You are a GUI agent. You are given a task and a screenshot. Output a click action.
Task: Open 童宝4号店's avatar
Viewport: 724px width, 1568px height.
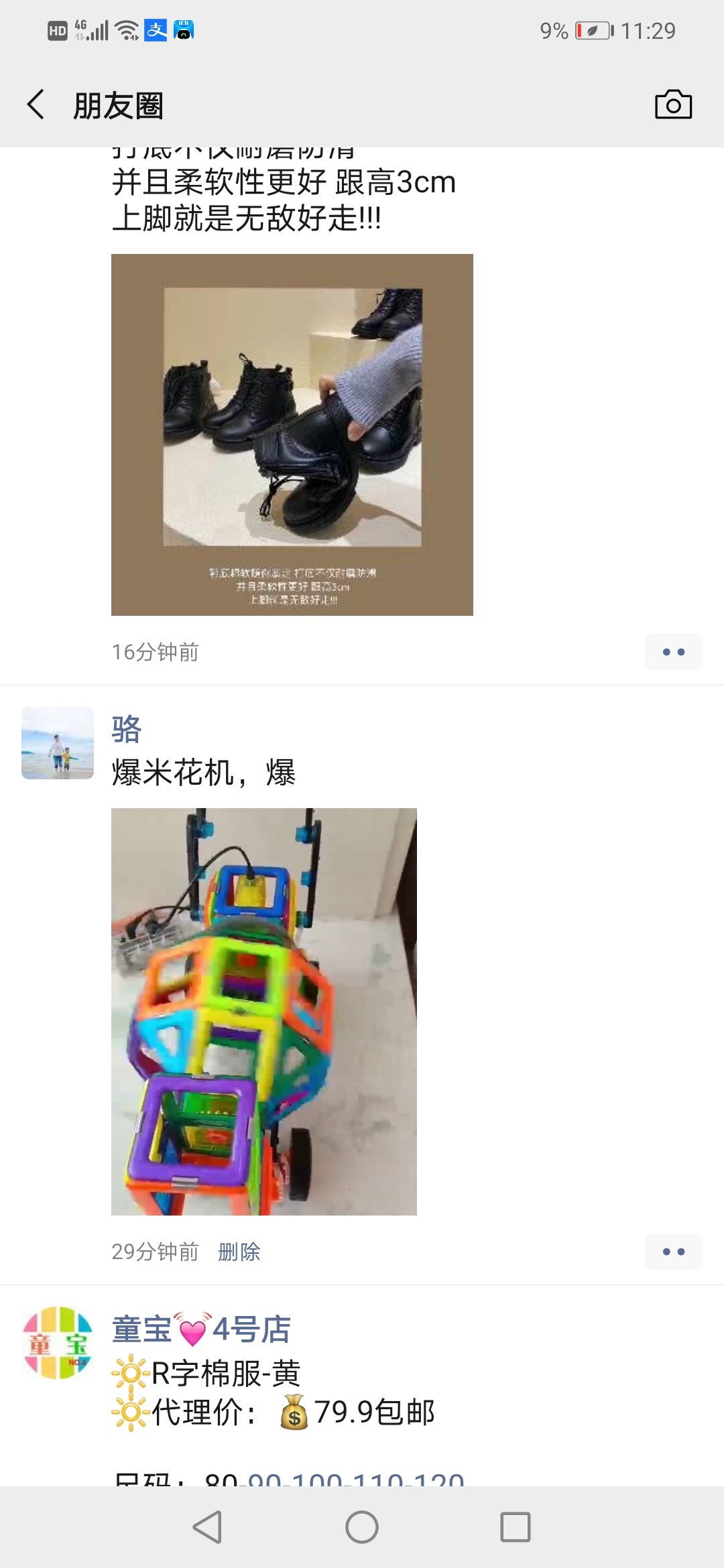[58, 1342]
